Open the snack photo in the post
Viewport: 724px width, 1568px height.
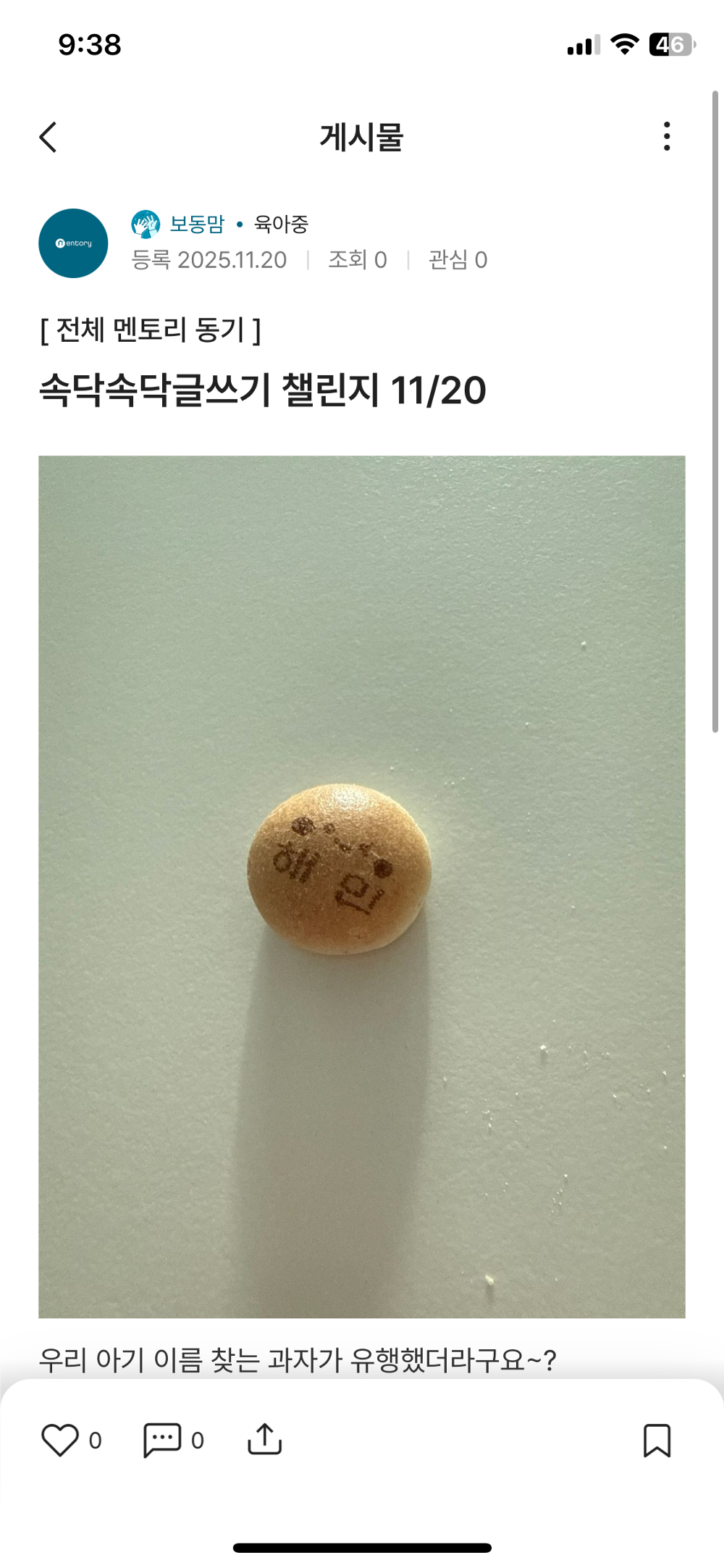[x=361, y=886]
